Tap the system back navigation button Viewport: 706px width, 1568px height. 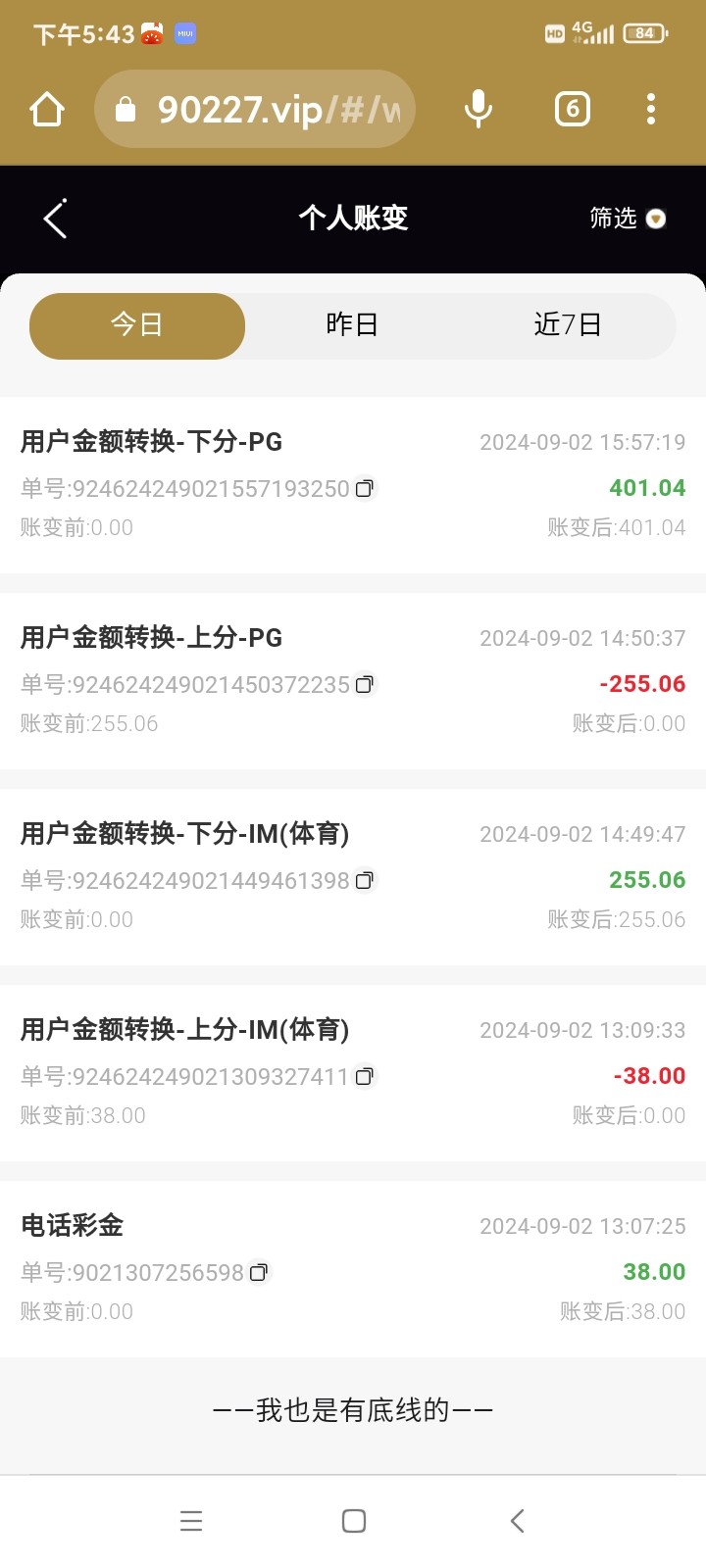coord(518,1521)
